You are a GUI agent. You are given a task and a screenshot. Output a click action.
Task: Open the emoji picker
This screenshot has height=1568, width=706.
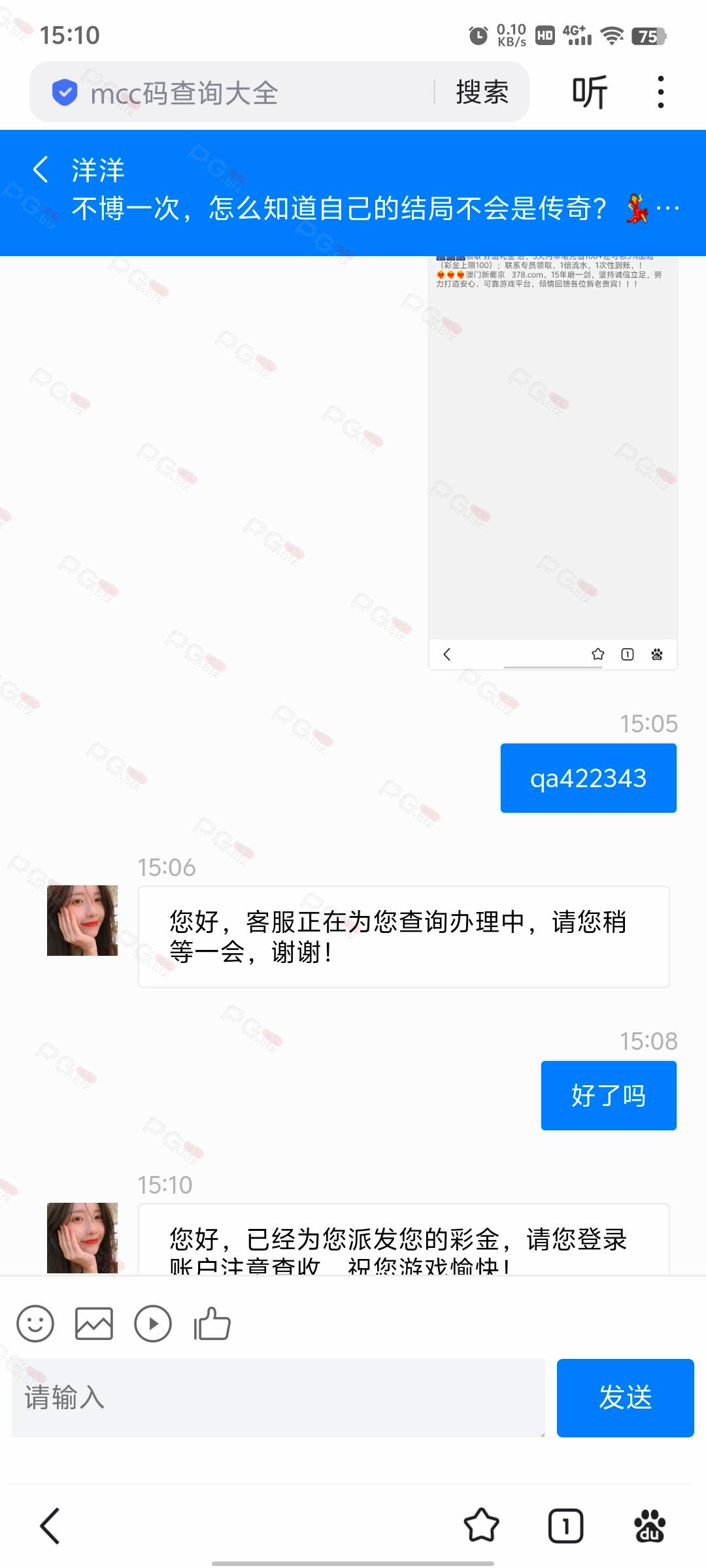tap(35, 1324)
